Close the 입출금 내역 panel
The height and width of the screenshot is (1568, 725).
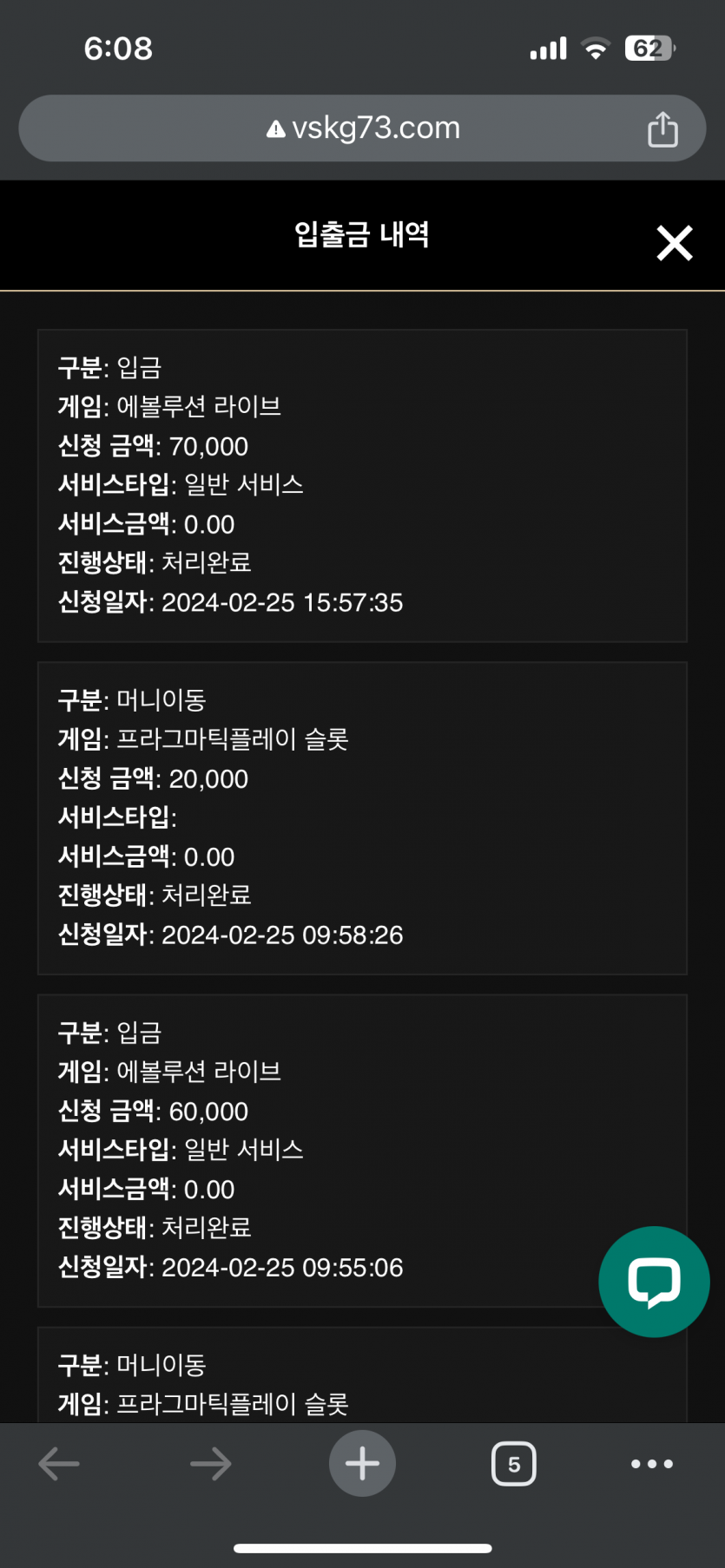point(675,243)
